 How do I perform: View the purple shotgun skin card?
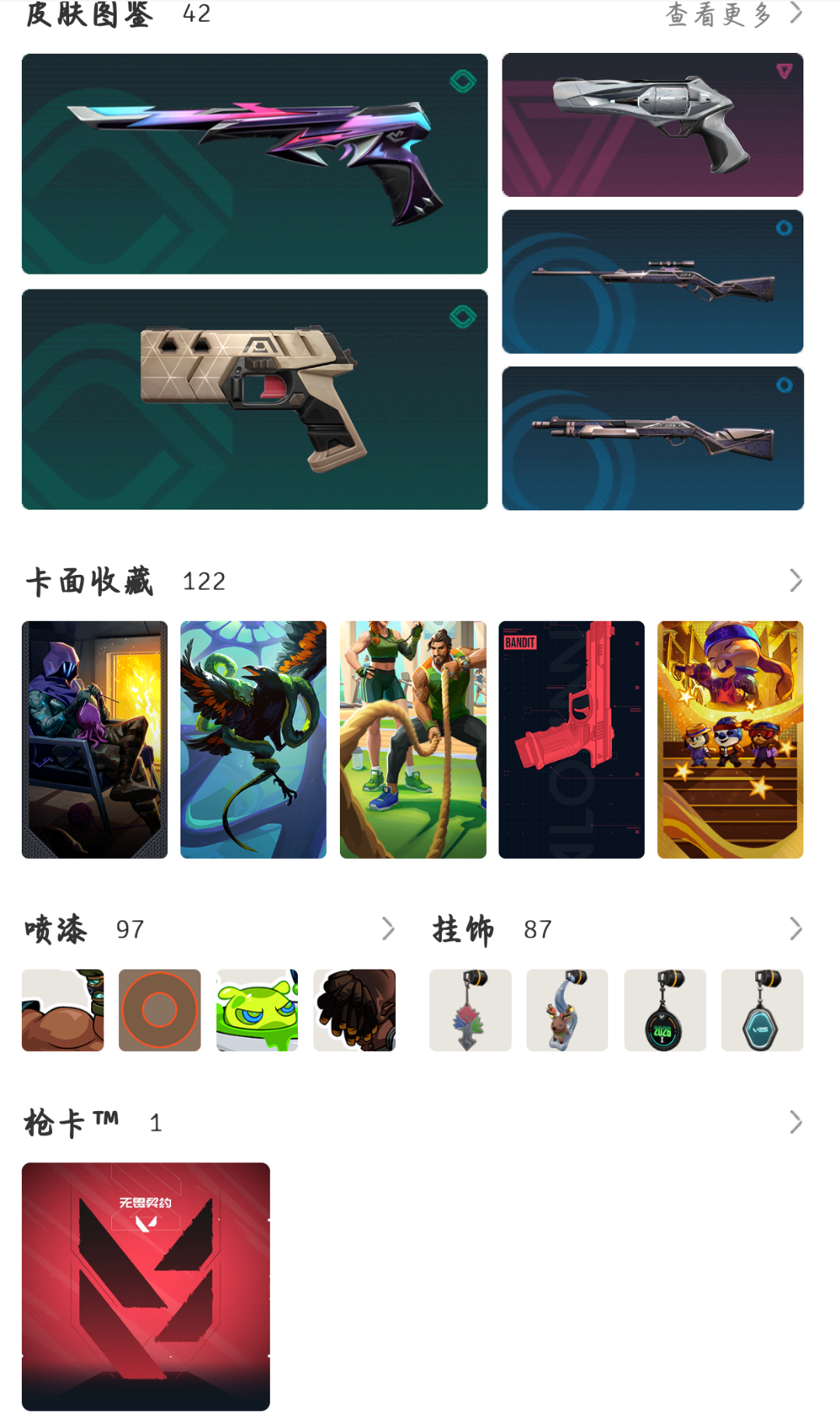(x=653, y=438)
